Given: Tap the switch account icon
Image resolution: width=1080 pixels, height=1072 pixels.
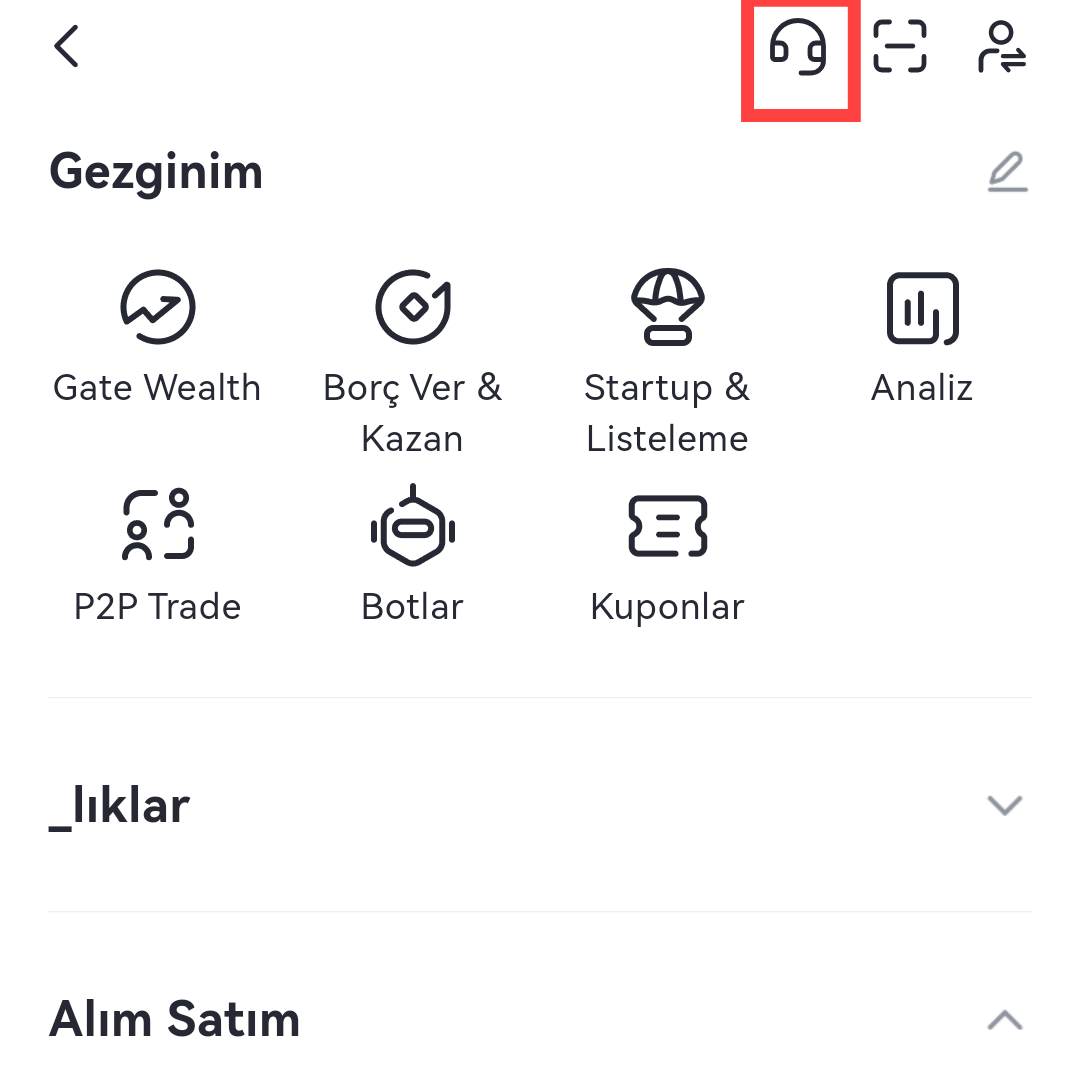Looking at the screenshot, I should [1001, 48].
